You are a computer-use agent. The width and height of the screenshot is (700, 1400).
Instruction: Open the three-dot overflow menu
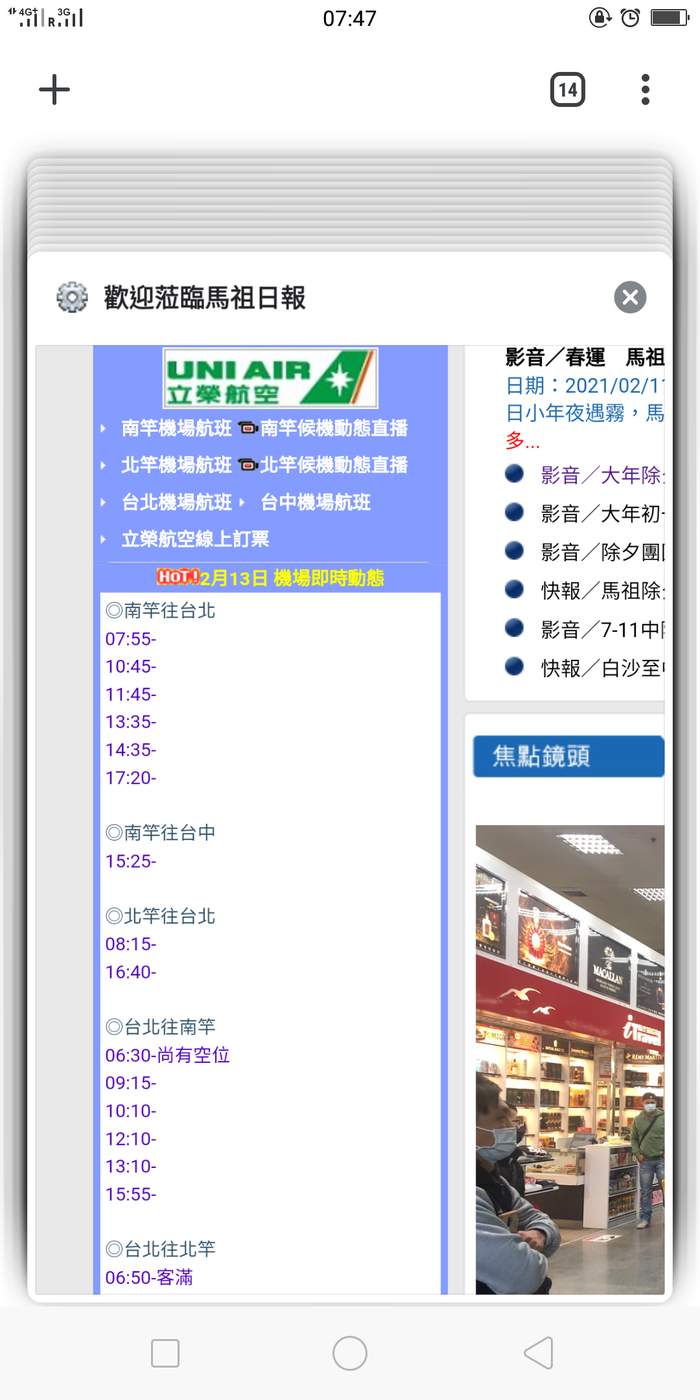[x=645, y=90]
